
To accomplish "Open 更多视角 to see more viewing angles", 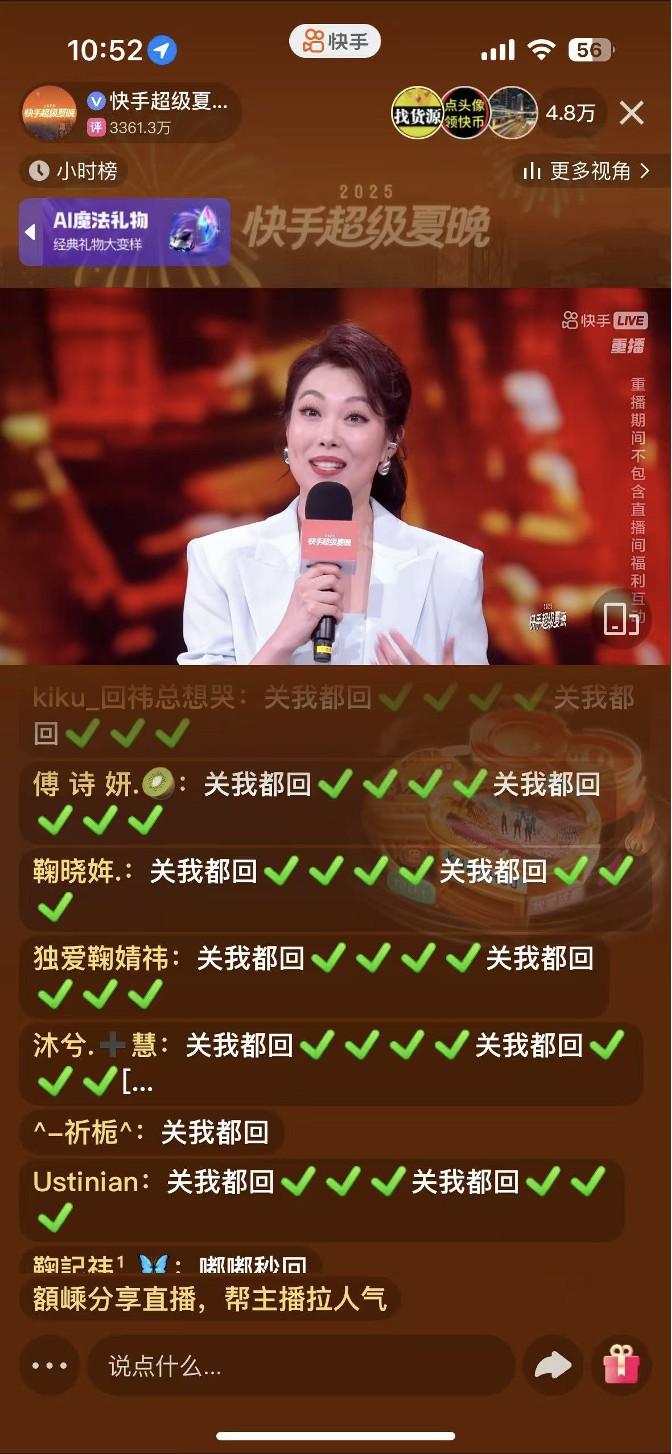I will click(x=587, y=171).
